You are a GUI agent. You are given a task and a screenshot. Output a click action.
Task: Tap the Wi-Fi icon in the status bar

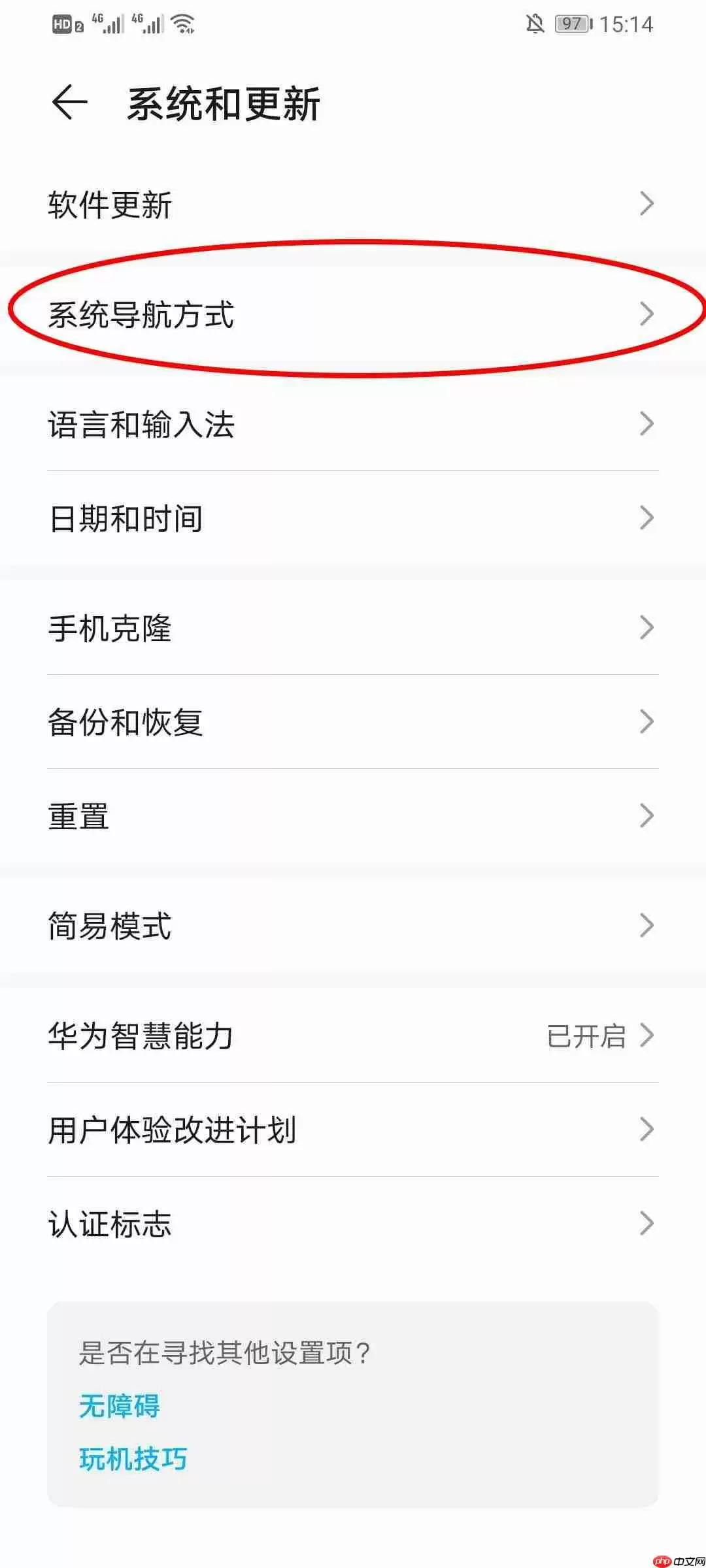click(185, 24)
